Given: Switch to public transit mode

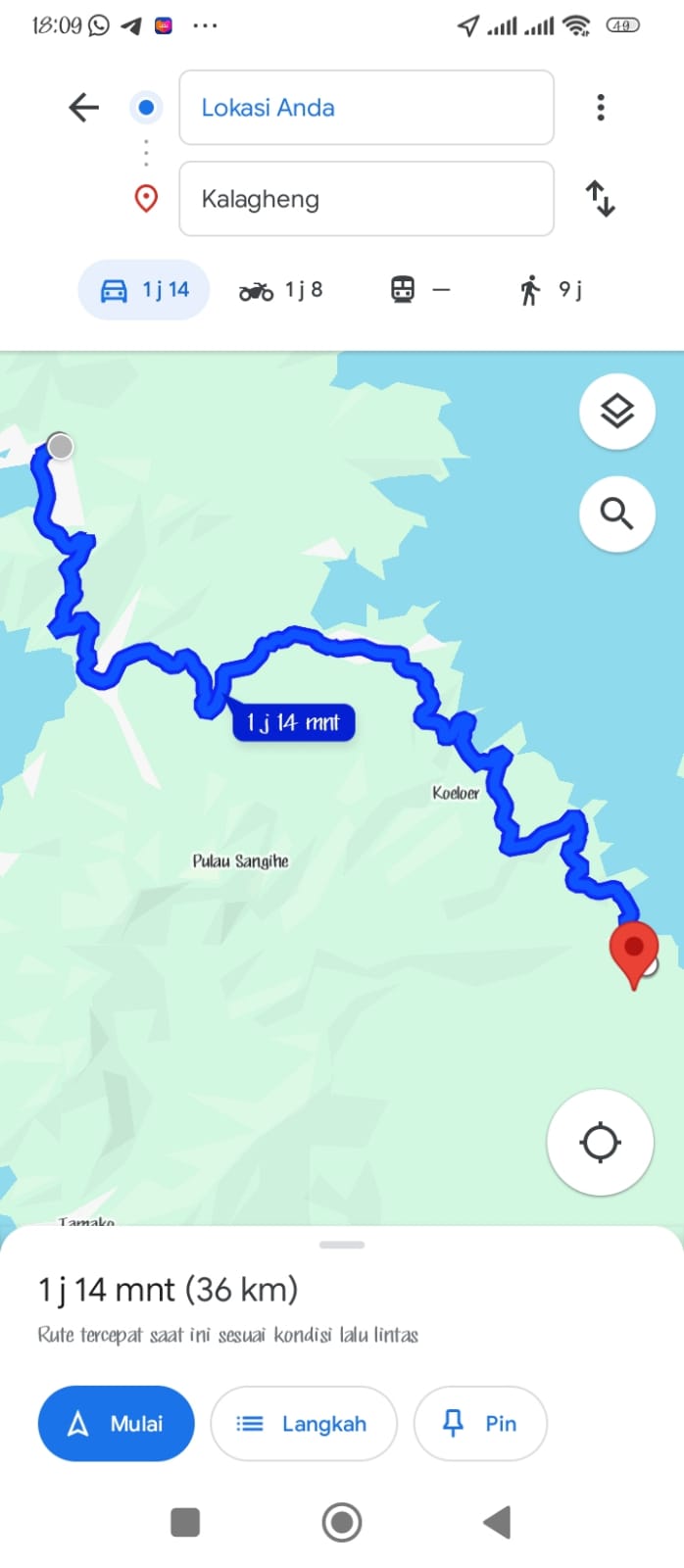Looking at the screenshot, I should [x=420, y=289].
